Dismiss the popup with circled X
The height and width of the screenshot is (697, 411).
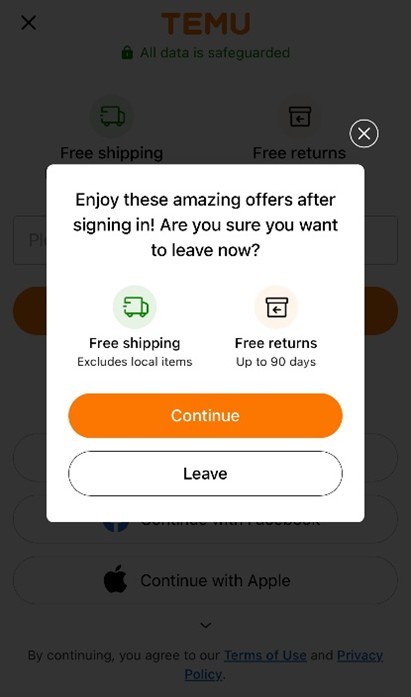coord(364,133)
